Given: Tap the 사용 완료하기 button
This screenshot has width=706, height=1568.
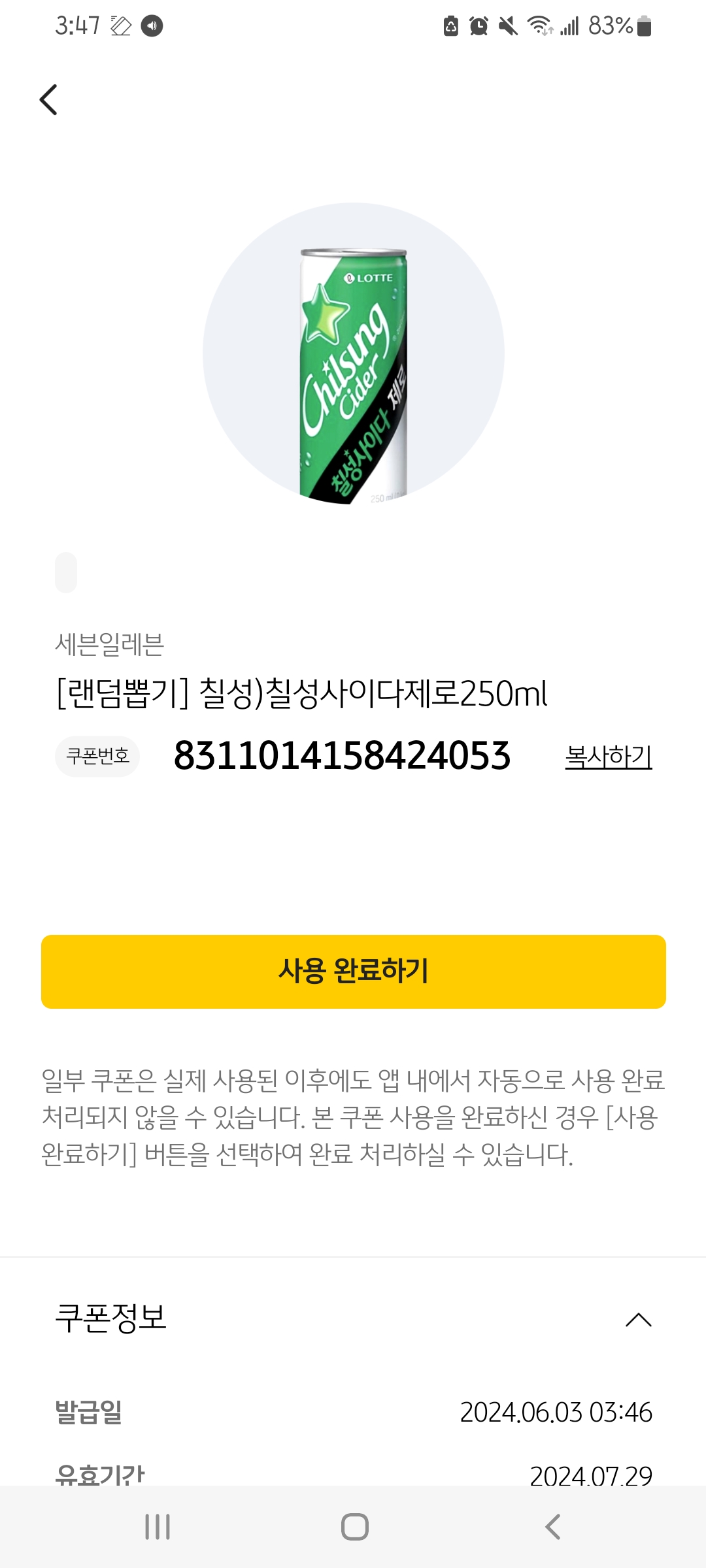Looking at the screenshot, I should tap(353, 971).
